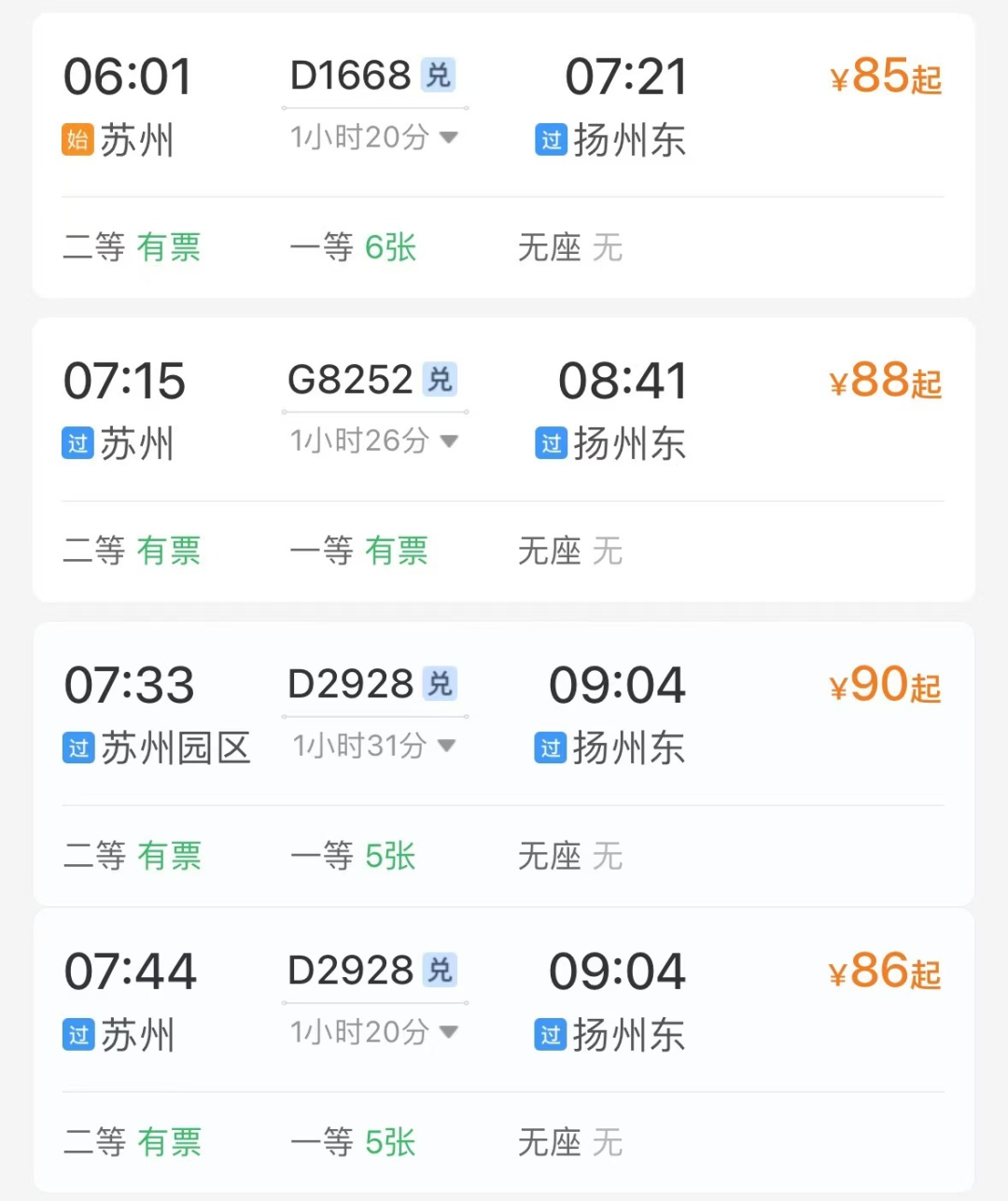Click the 5张 first class count on the 07:44 train
The height and width of the screenshot is (1201, 1008).
tap(391, 1142)
